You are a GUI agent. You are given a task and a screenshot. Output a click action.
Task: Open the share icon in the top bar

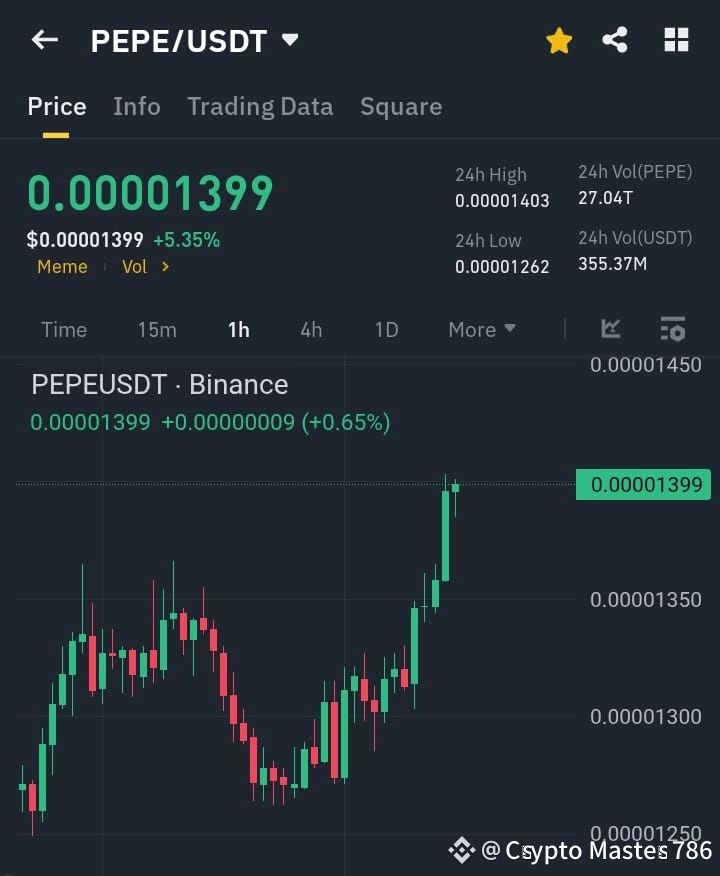(x=616, y=39)
